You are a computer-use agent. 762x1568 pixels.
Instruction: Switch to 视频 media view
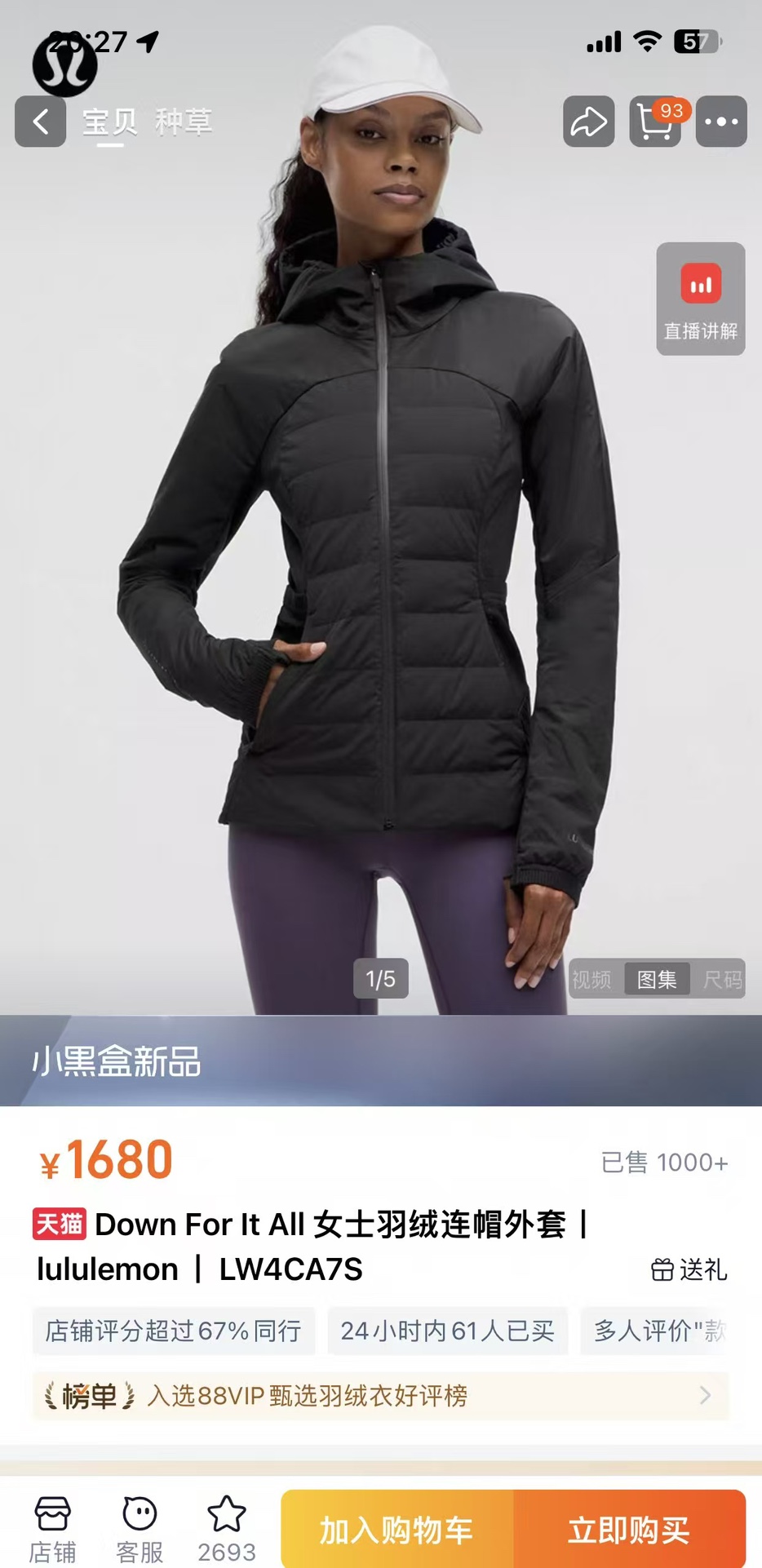pyautogui.click(x=592, y=979)
